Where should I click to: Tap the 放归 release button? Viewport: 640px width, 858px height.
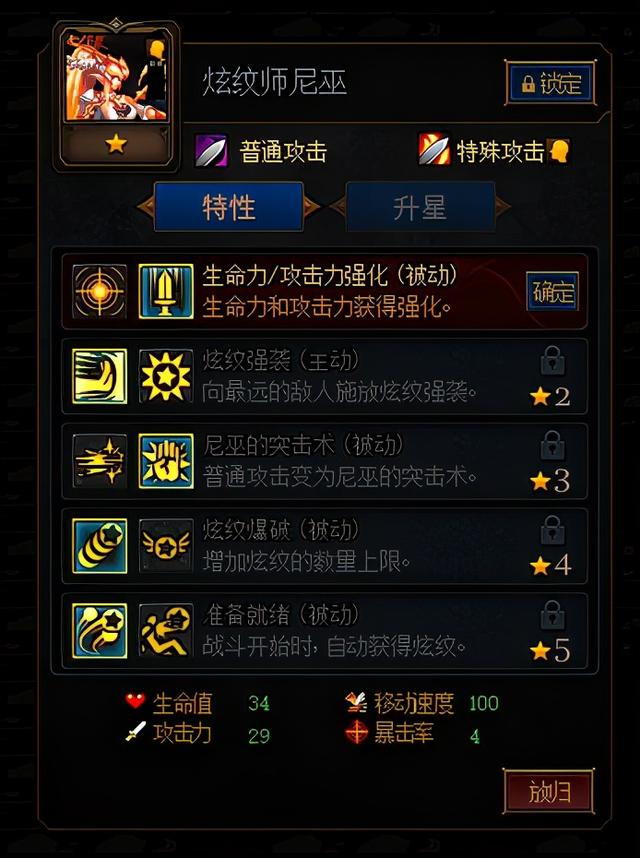[x=548, y=793]
